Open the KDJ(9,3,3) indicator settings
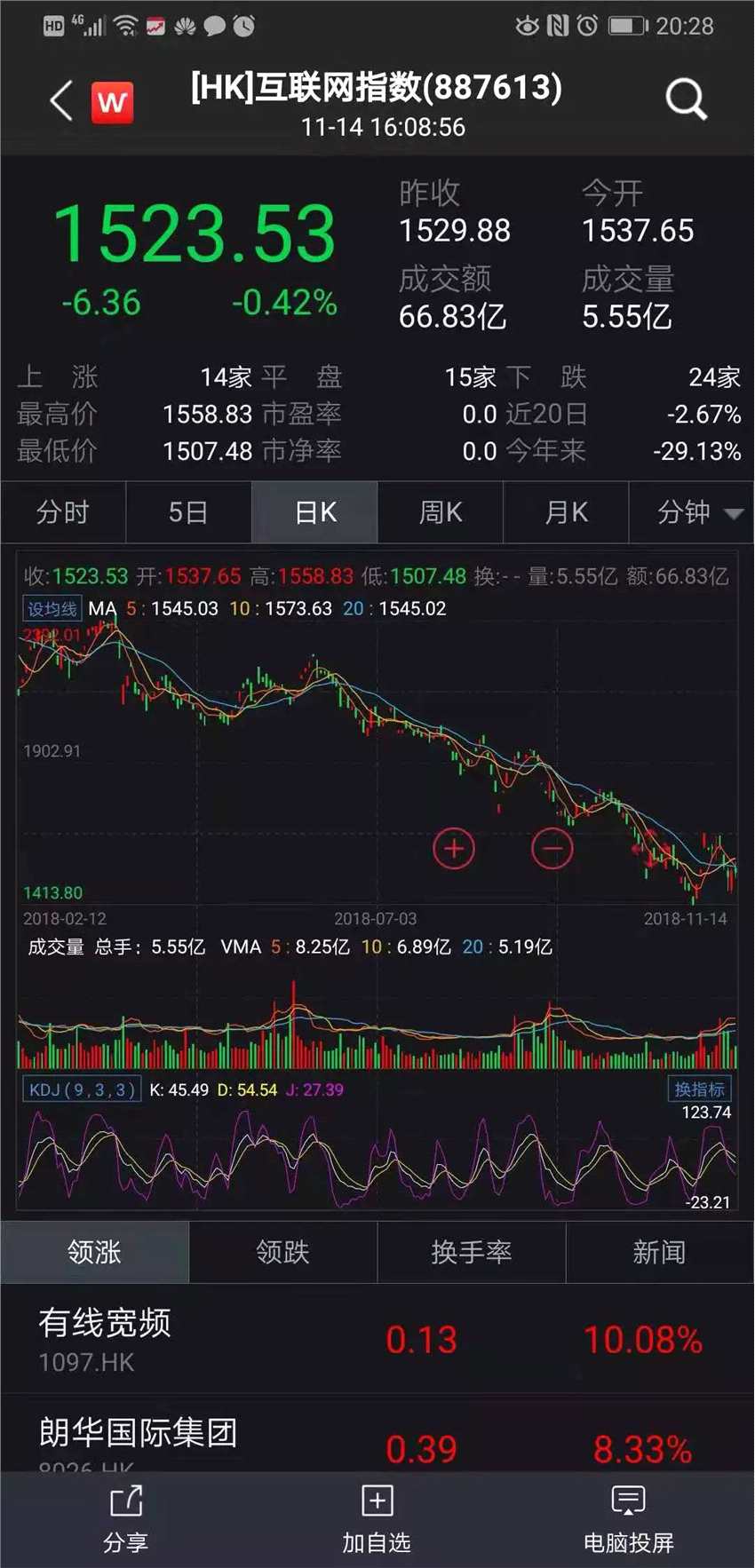This screenshot has width=755, height=1568. (x=81, y=1089)
